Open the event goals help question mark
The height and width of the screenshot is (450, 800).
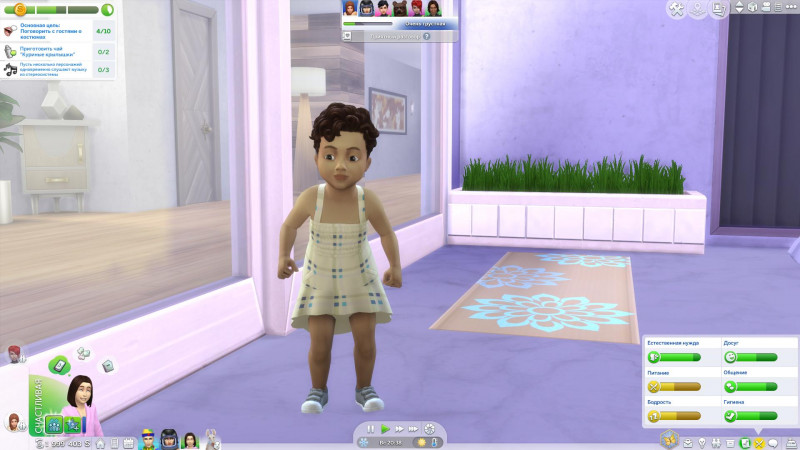pyautogui.click(x=427, y=35)
